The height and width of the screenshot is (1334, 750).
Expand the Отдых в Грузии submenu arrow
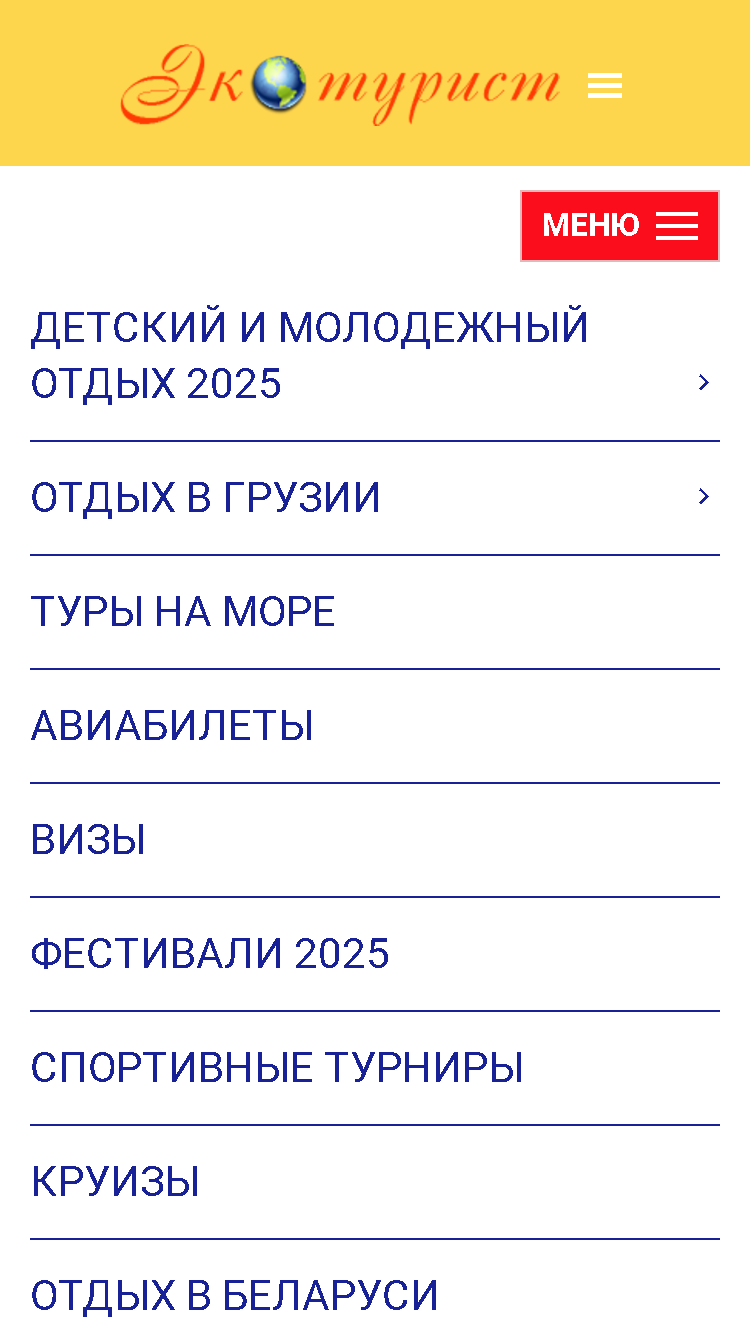704,495
